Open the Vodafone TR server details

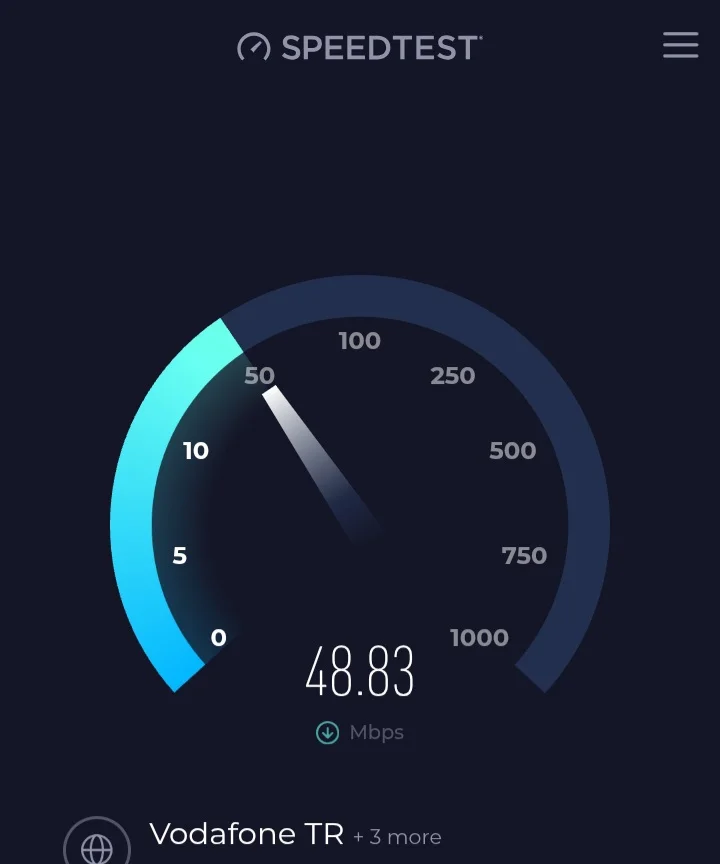click(x=246, y=835)
